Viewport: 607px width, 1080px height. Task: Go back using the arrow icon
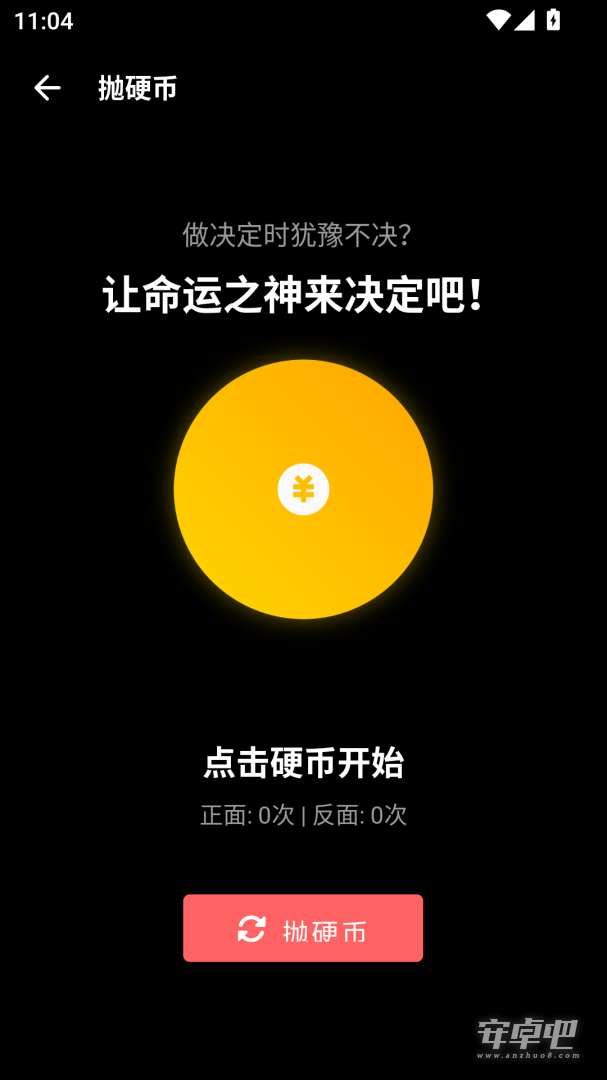click(x=47, y=88)
